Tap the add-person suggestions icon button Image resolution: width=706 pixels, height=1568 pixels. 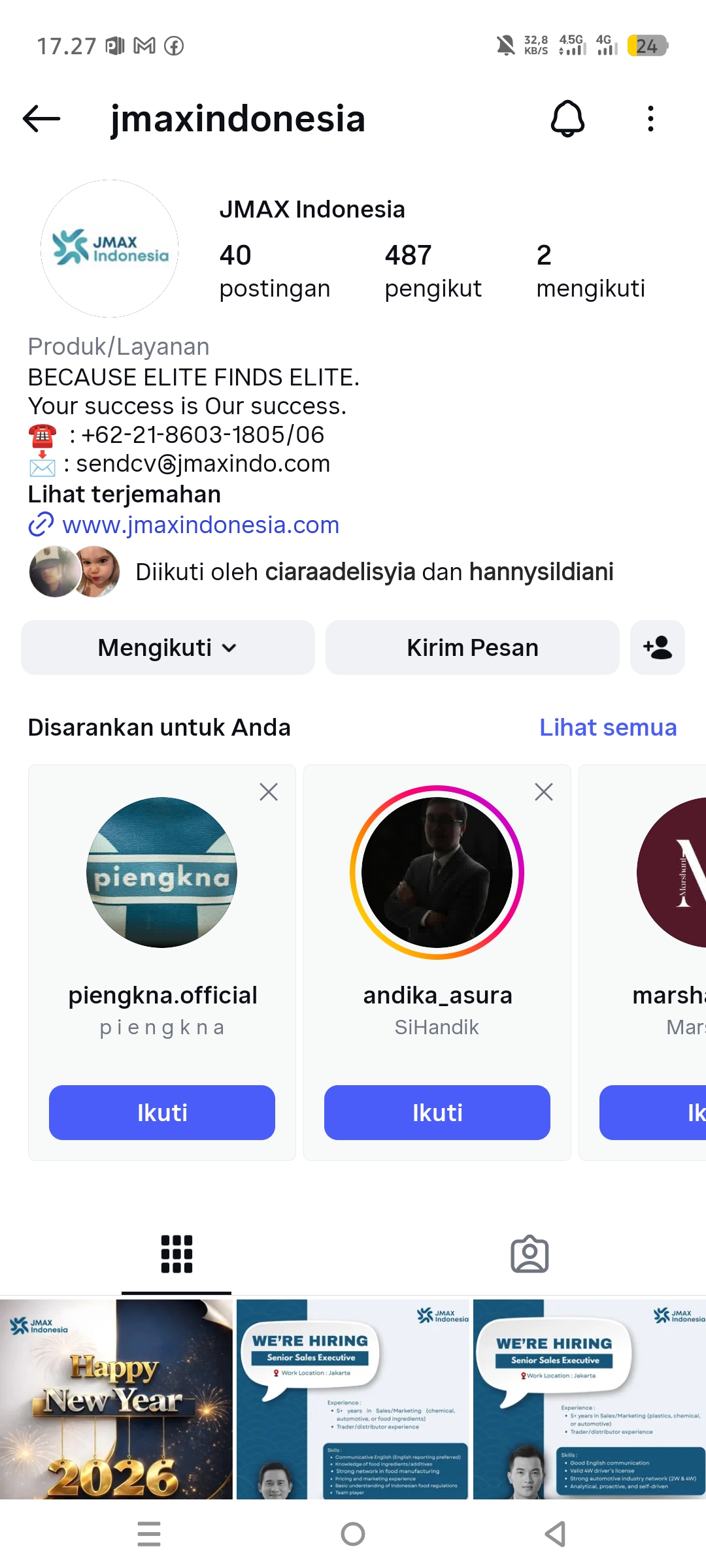657,647
